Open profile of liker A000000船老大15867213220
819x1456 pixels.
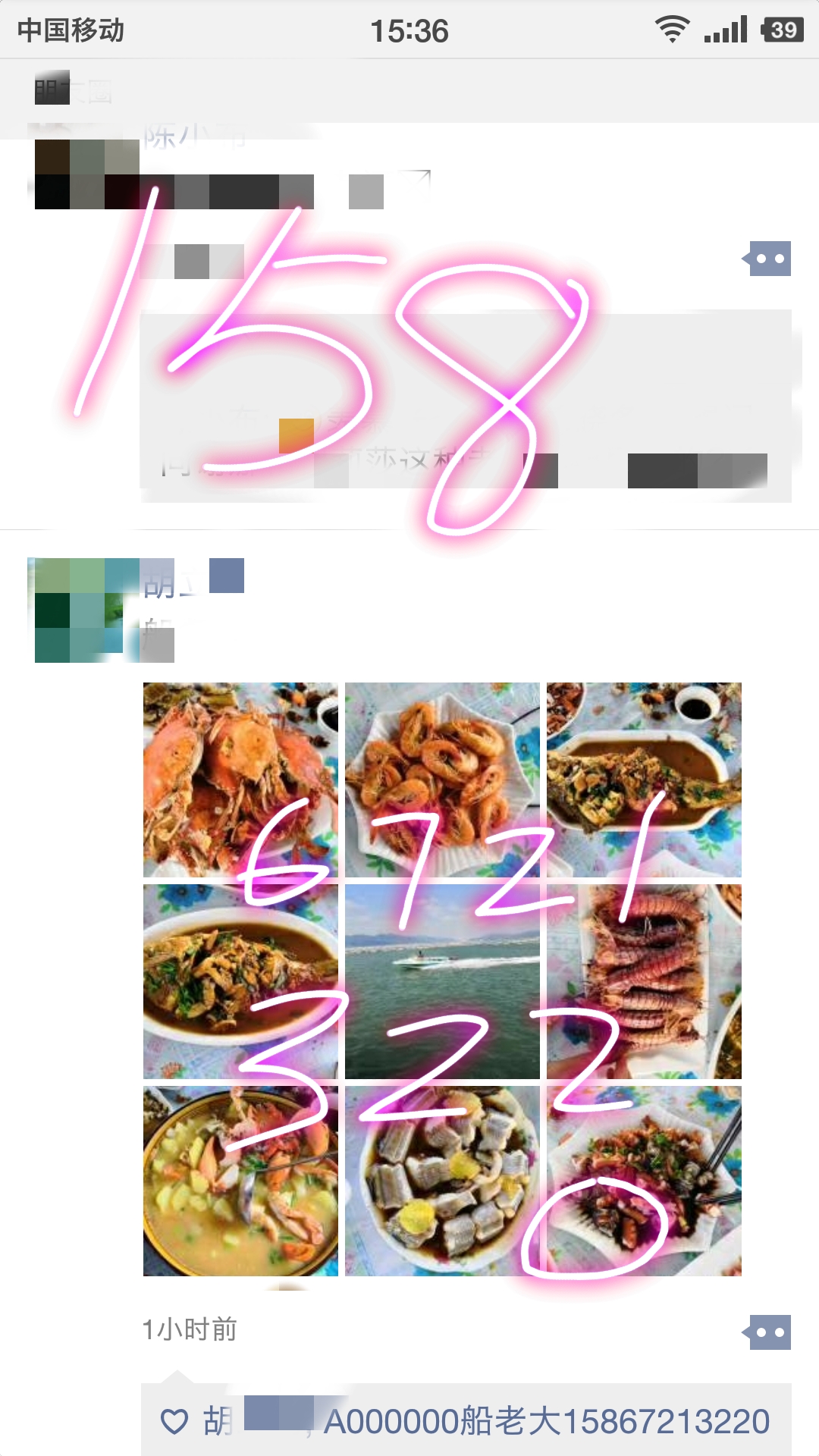pyautogui.click(x=546, y=1421)
